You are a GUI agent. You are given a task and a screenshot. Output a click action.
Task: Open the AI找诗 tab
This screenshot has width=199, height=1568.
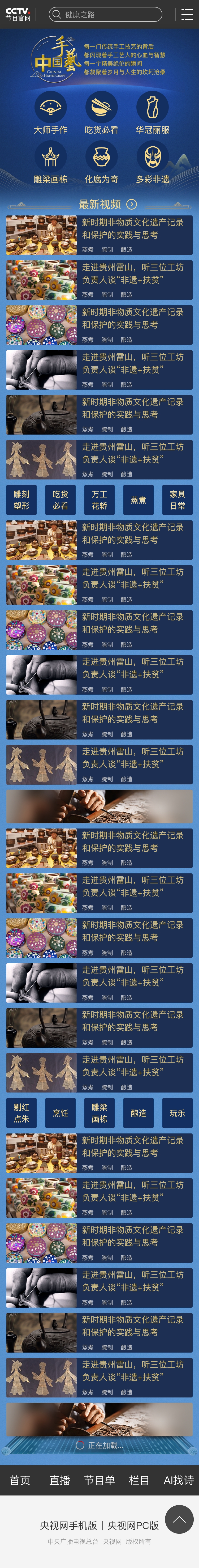(x=178, y=1480)
